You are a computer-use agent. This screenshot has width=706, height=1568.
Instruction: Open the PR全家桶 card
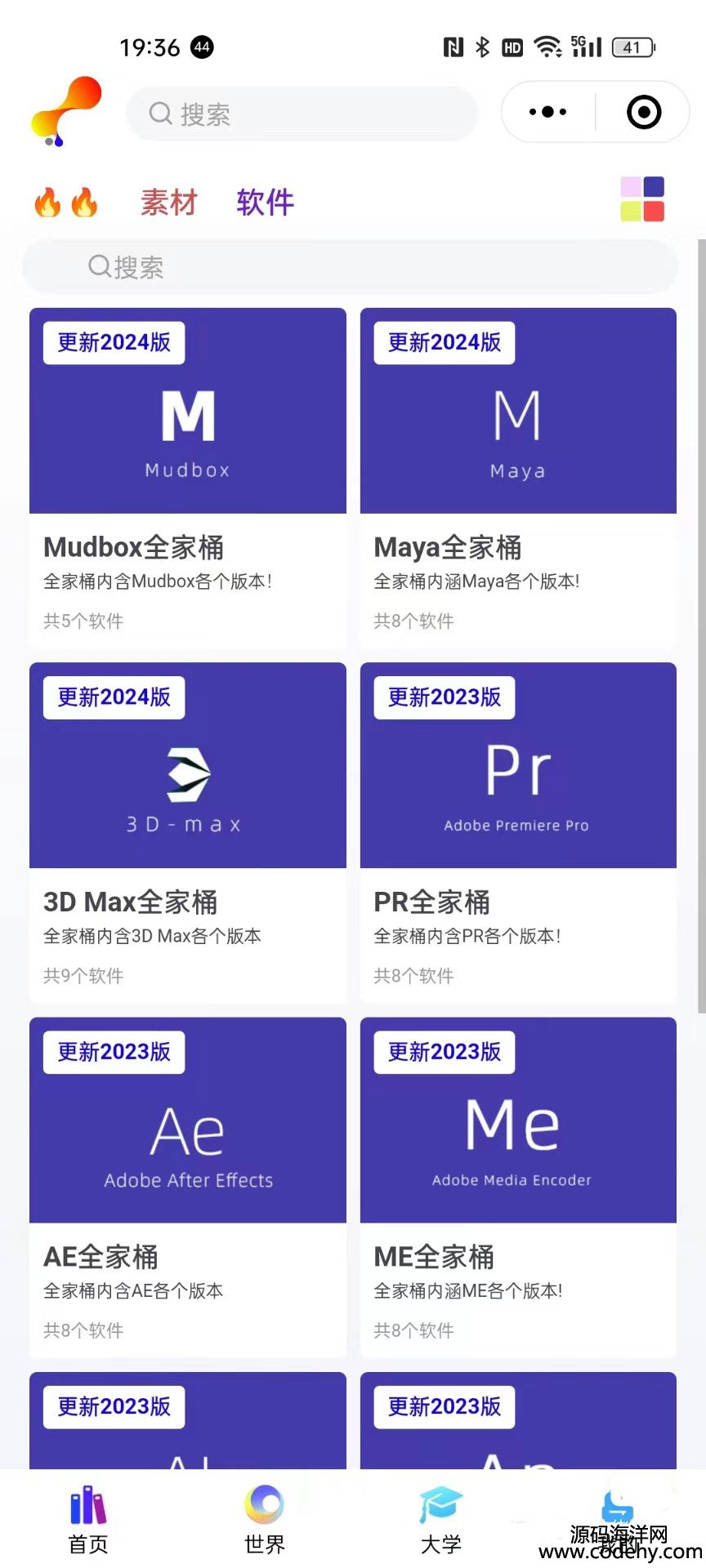(x=518, y=832)
